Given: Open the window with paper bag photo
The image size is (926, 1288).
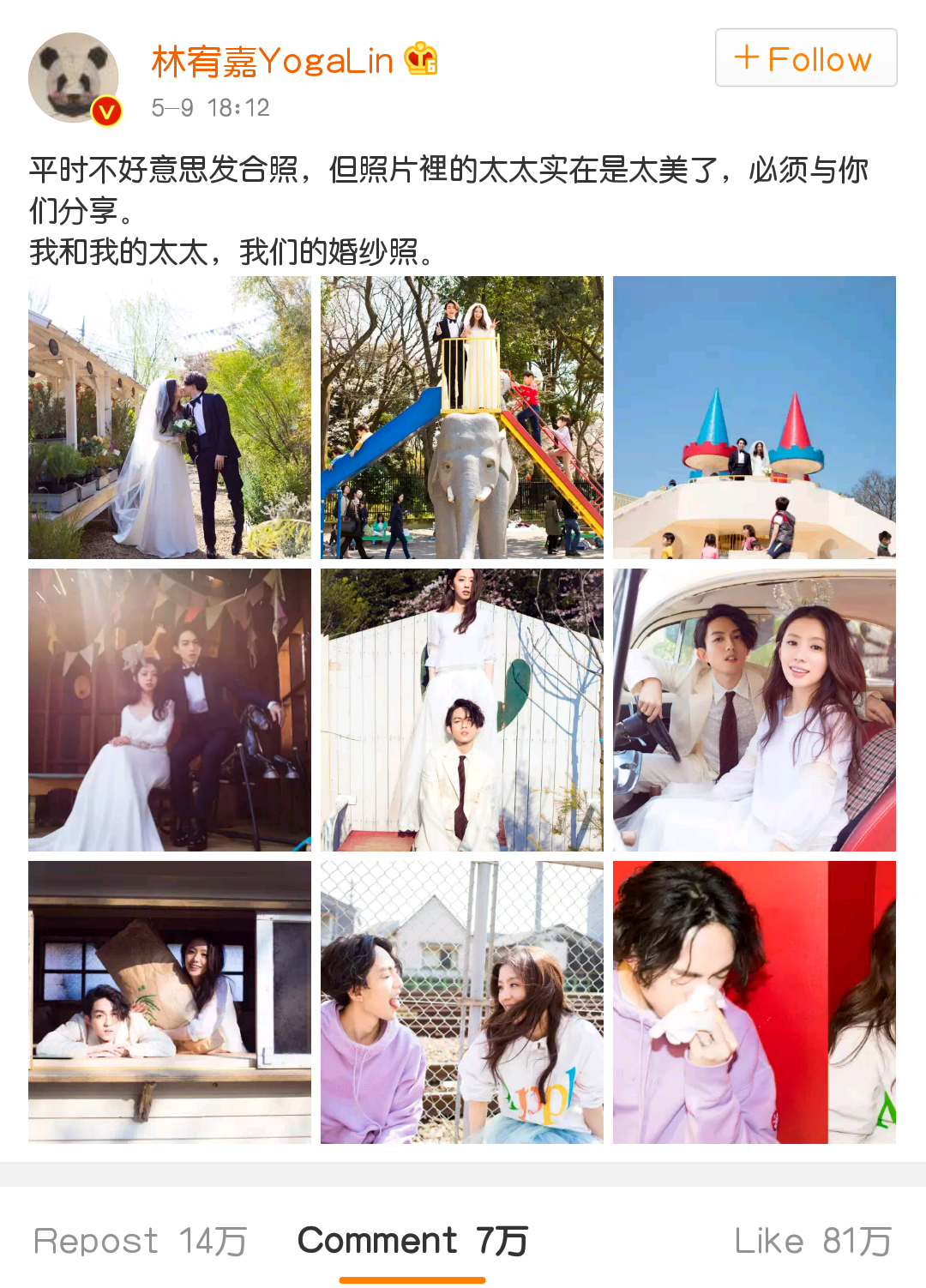Looking at the screenshot, I should click(x=170, y=1002).
